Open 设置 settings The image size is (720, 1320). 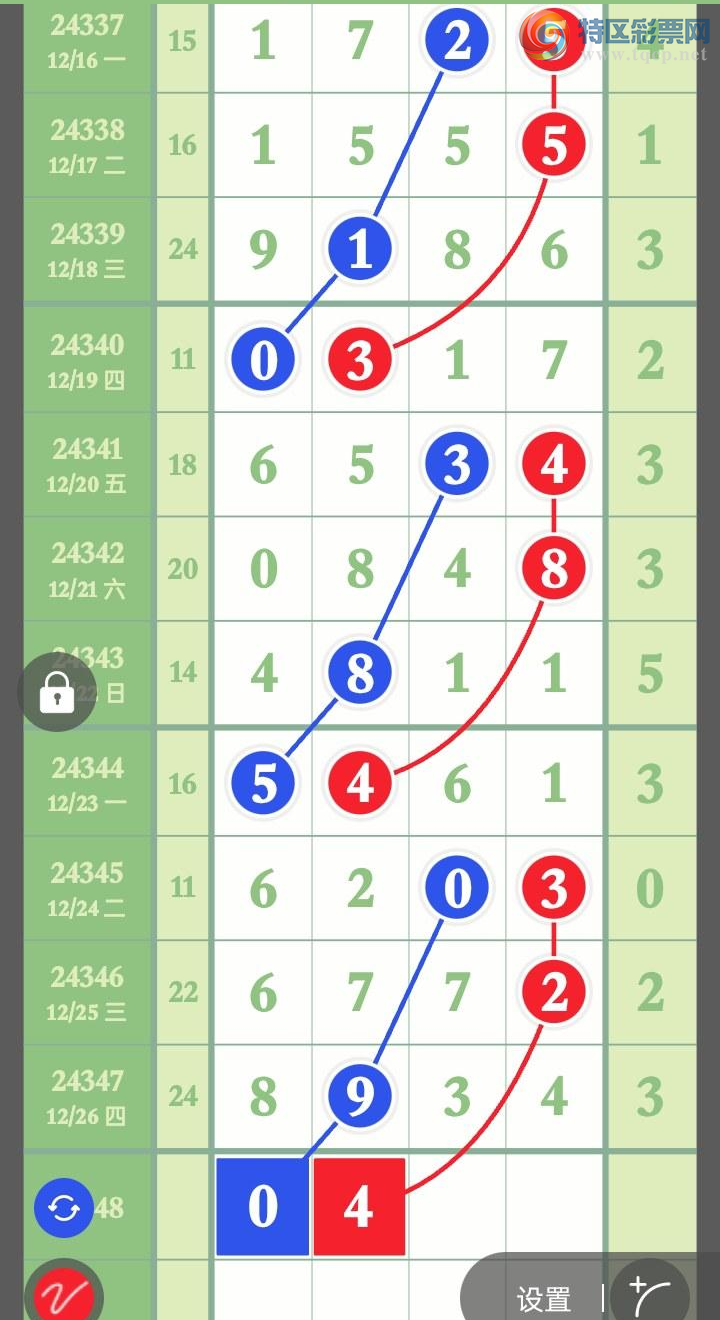[x=543, y=1299]
